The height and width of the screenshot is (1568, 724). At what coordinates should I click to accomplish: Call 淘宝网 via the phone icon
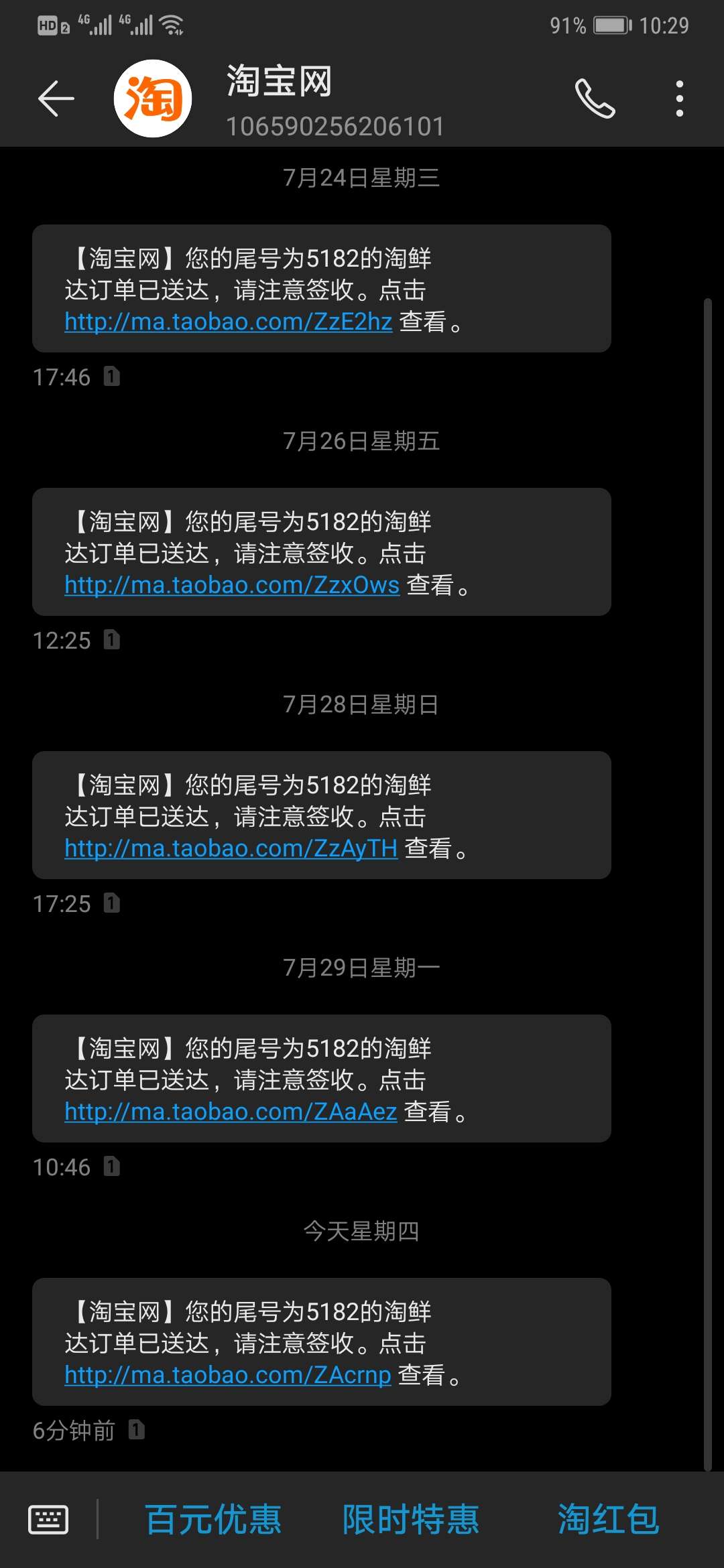pyautogui.click(x=595, y=99)
